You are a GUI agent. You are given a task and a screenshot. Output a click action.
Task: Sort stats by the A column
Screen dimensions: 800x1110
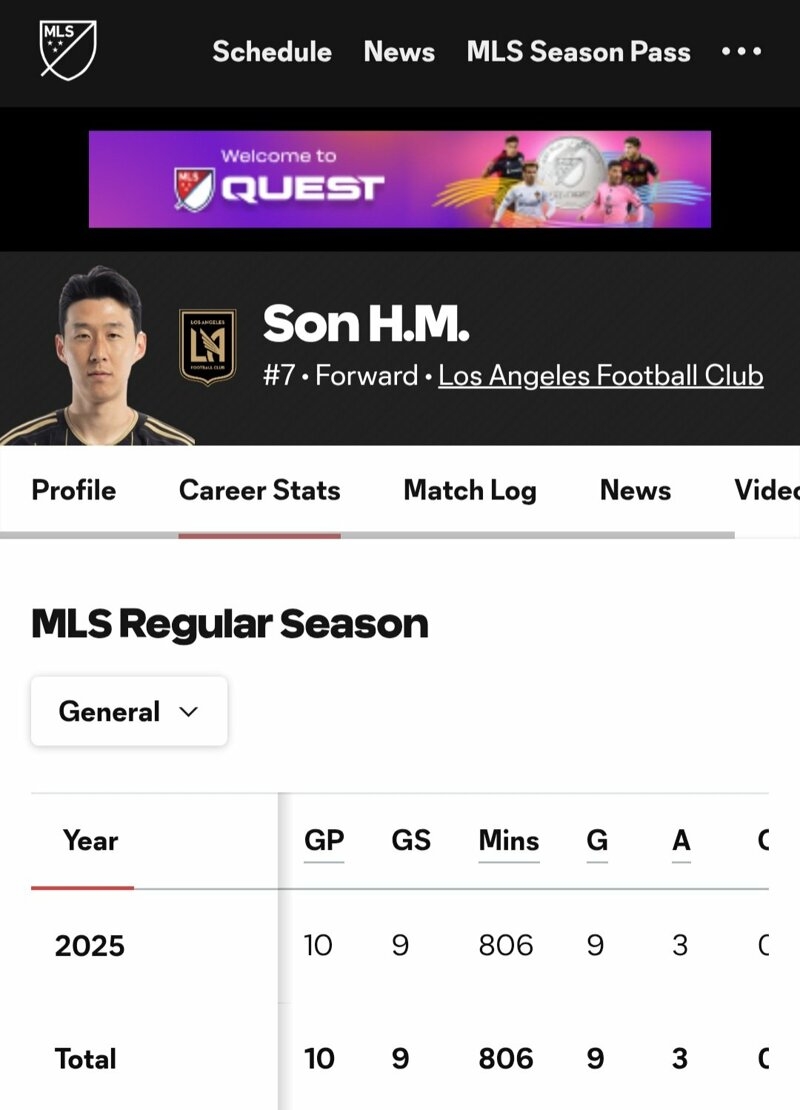(681, 841)
